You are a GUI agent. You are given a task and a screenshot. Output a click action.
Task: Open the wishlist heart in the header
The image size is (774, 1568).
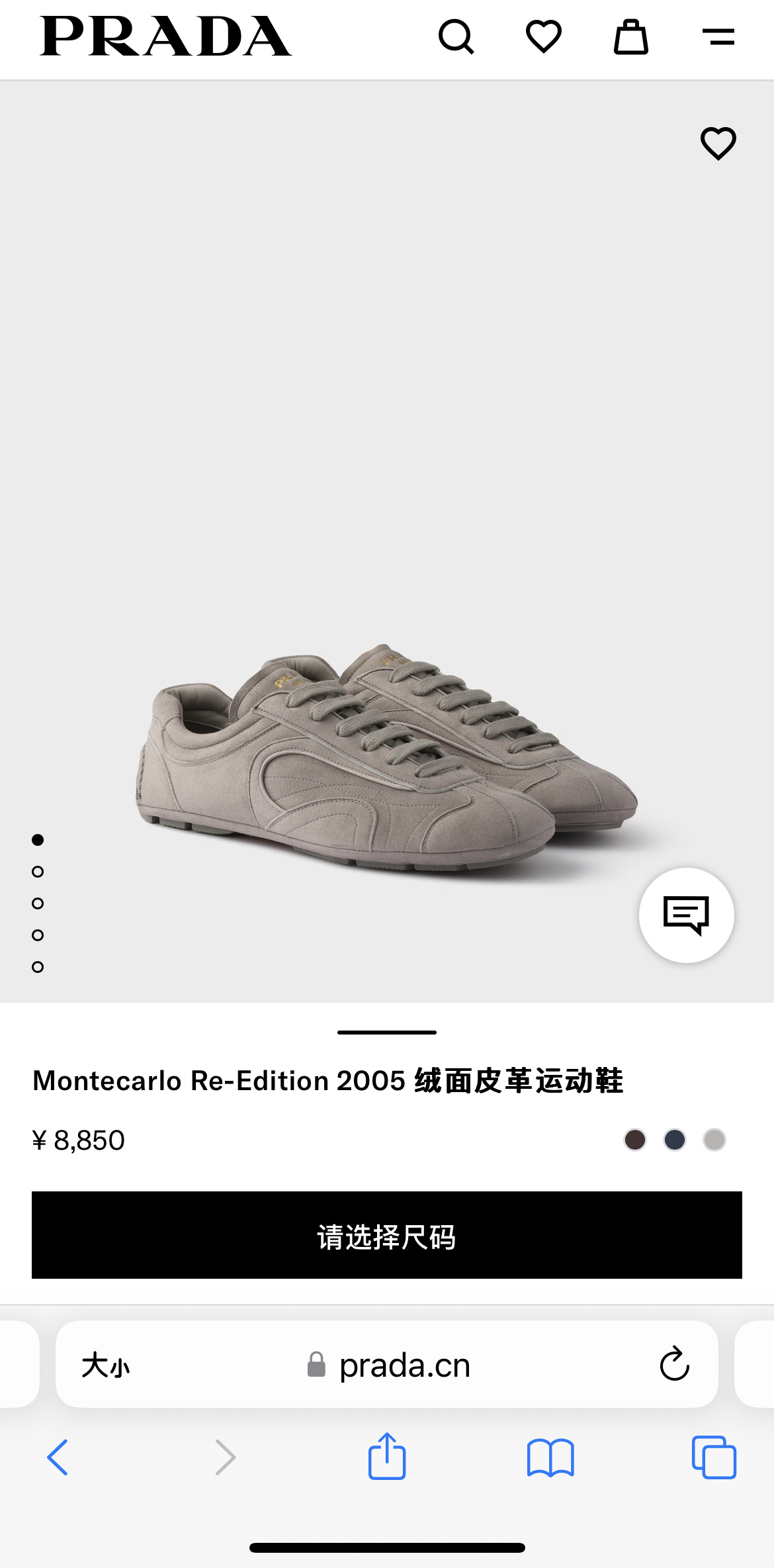pyautogui.click(x=543, y=36)
